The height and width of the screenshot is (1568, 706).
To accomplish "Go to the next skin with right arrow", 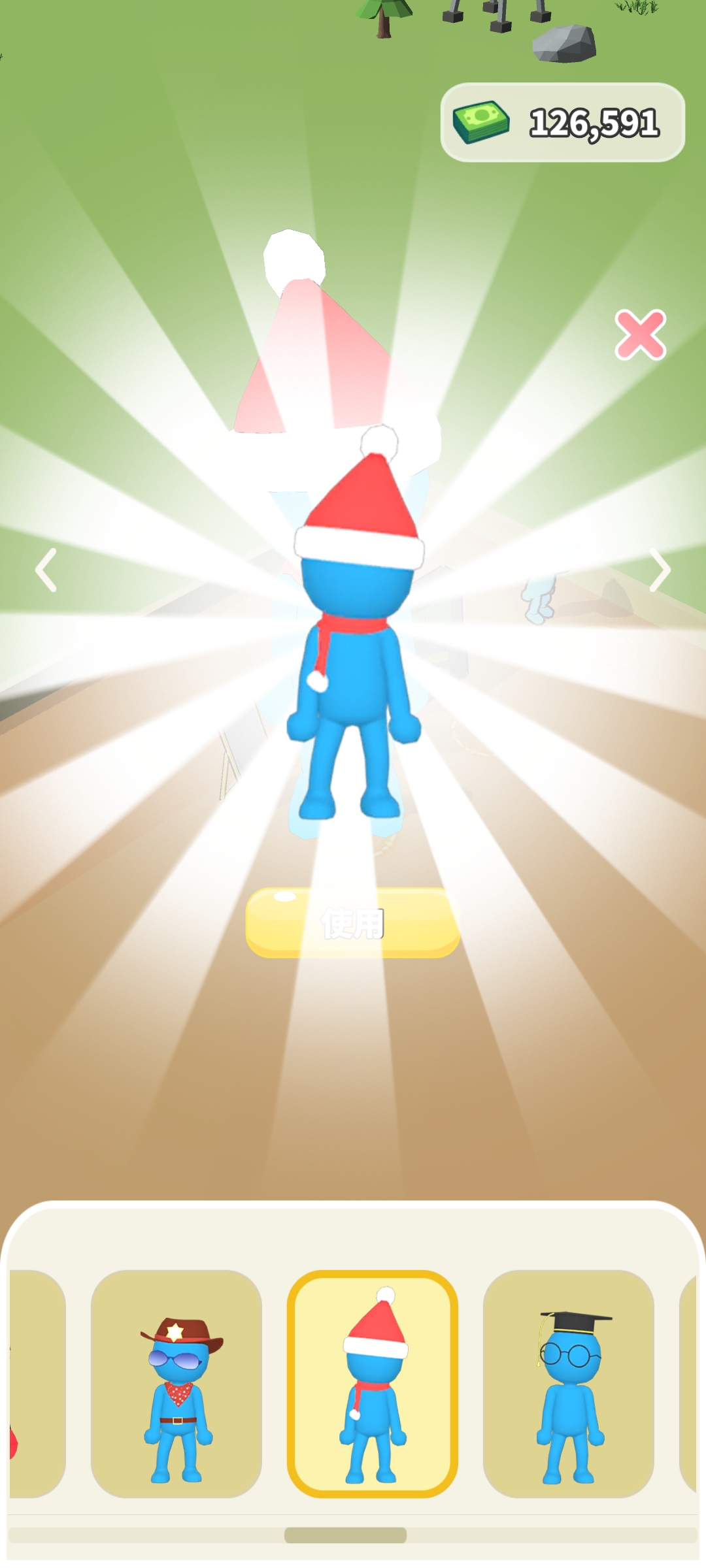I will pyautogui.click(x=659, y=570).
